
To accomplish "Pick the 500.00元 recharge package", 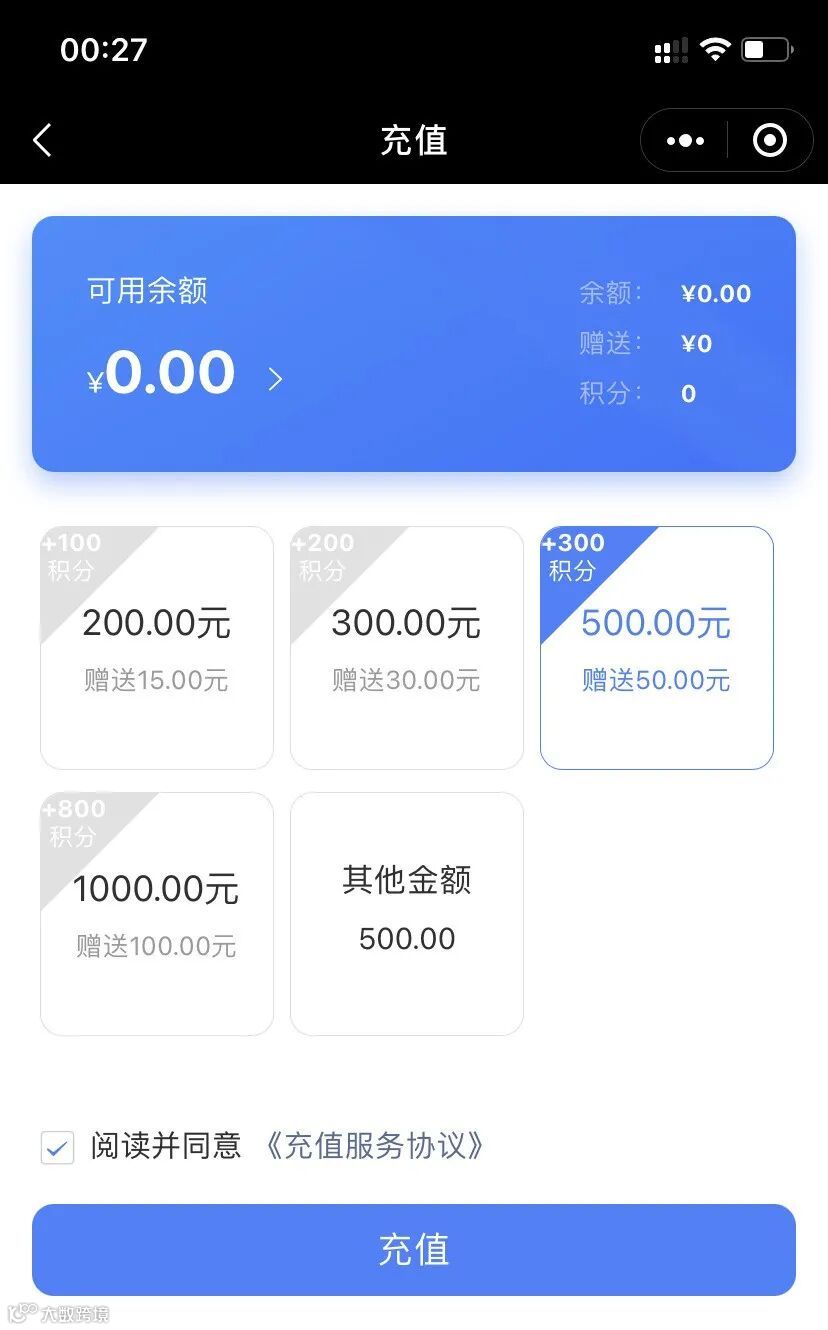I will tap(656, 647).
